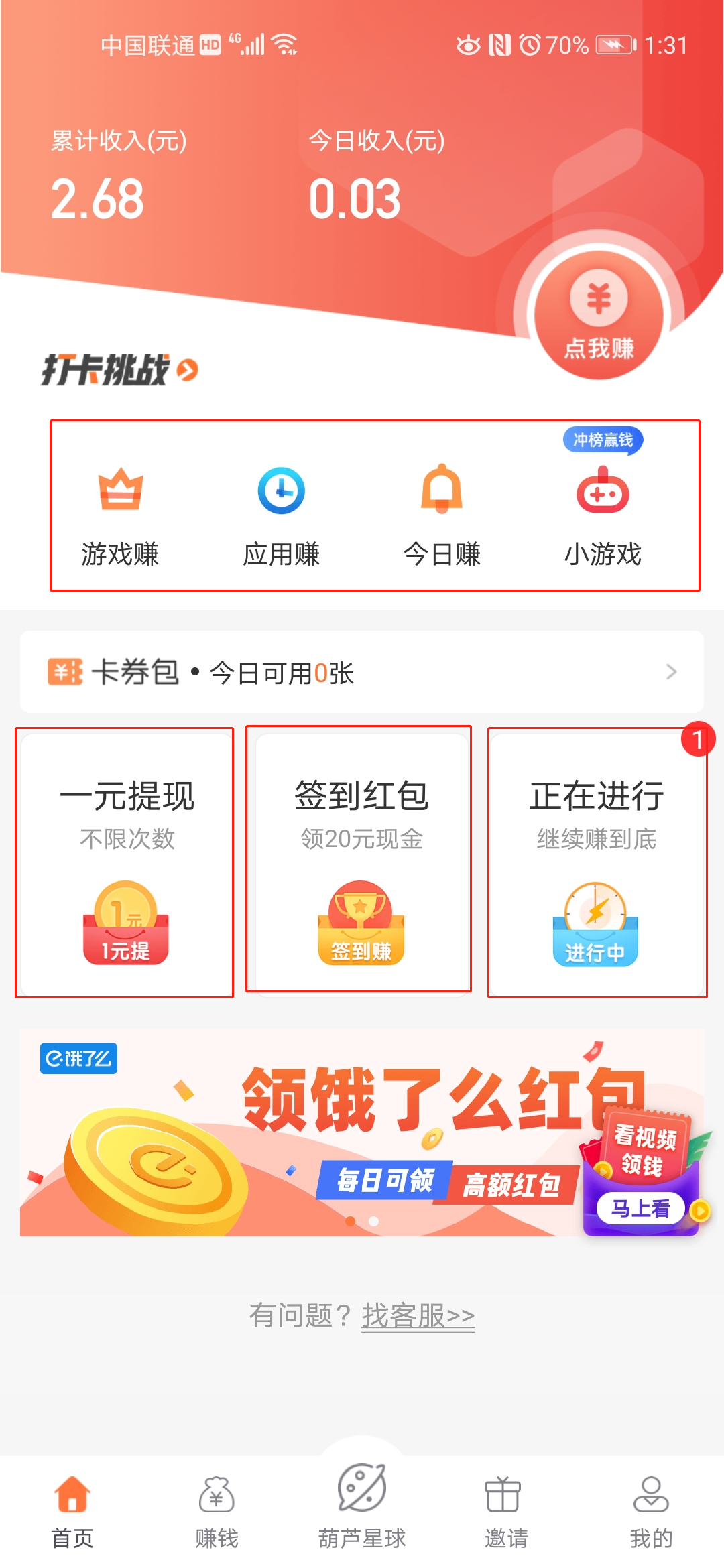
Task: View the 正在进行 tasks card
Action: click(x=597, y=863)
